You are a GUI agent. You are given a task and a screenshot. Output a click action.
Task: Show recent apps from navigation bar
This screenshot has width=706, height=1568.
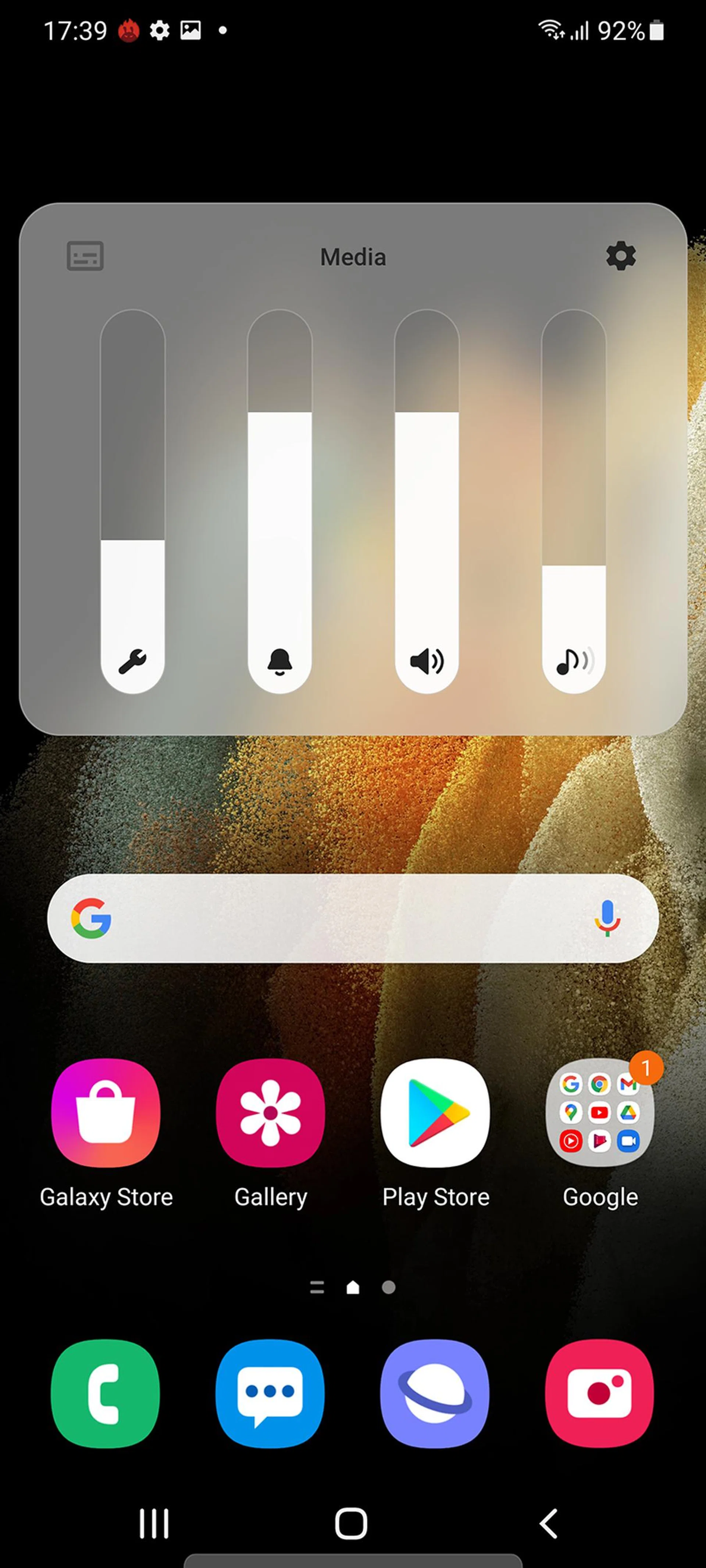tap(154, 1524)
